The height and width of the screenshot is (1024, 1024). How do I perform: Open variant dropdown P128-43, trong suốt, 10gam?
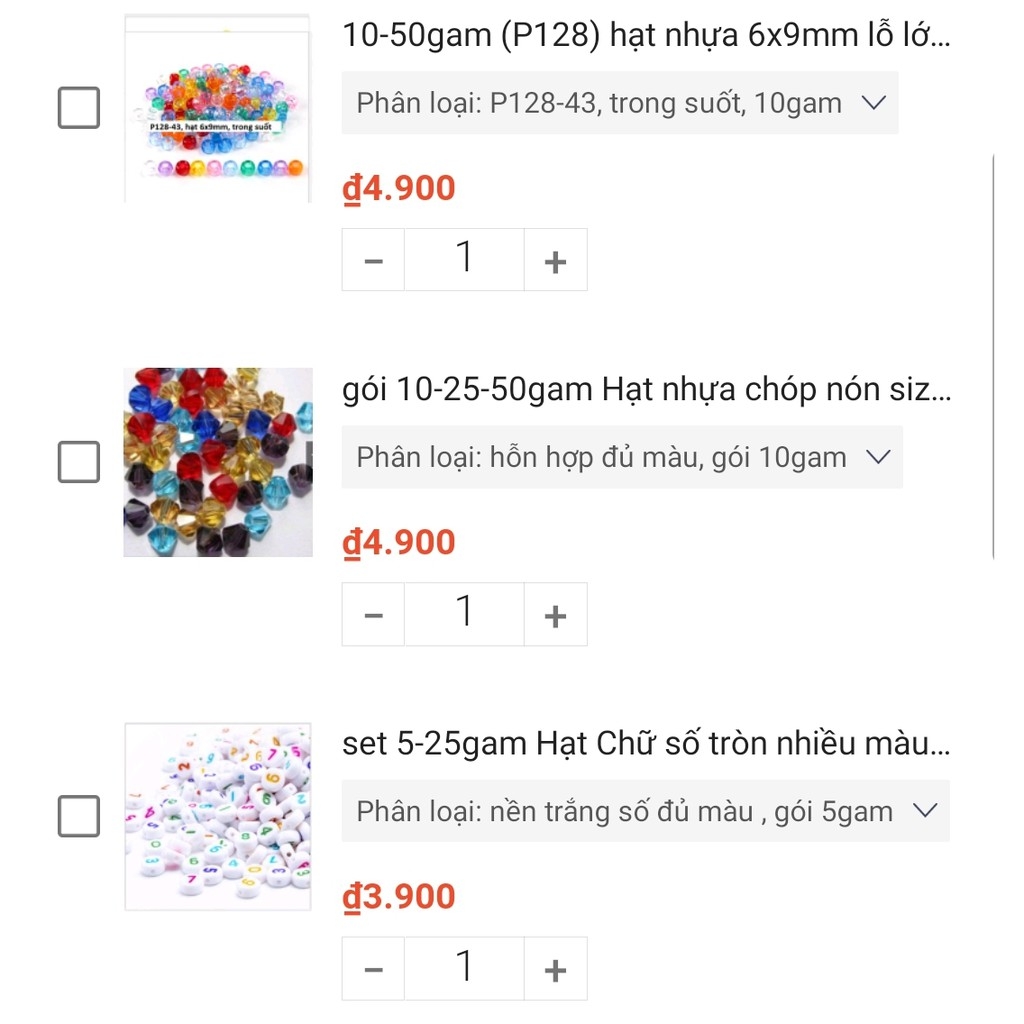(620, 103)
